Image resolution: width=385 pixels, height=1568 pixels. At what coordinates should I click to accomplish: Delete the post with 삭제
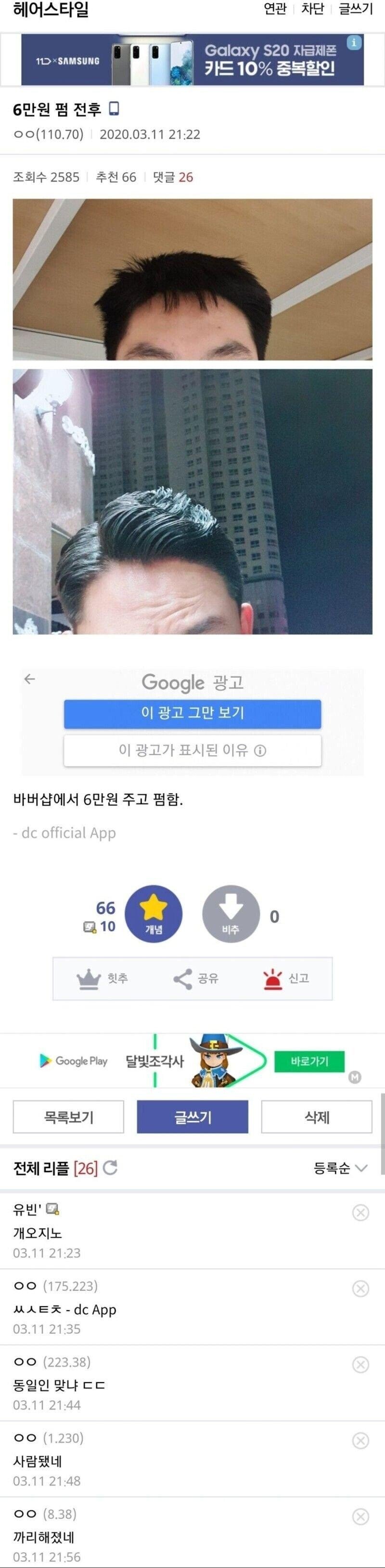[316, 1117]
